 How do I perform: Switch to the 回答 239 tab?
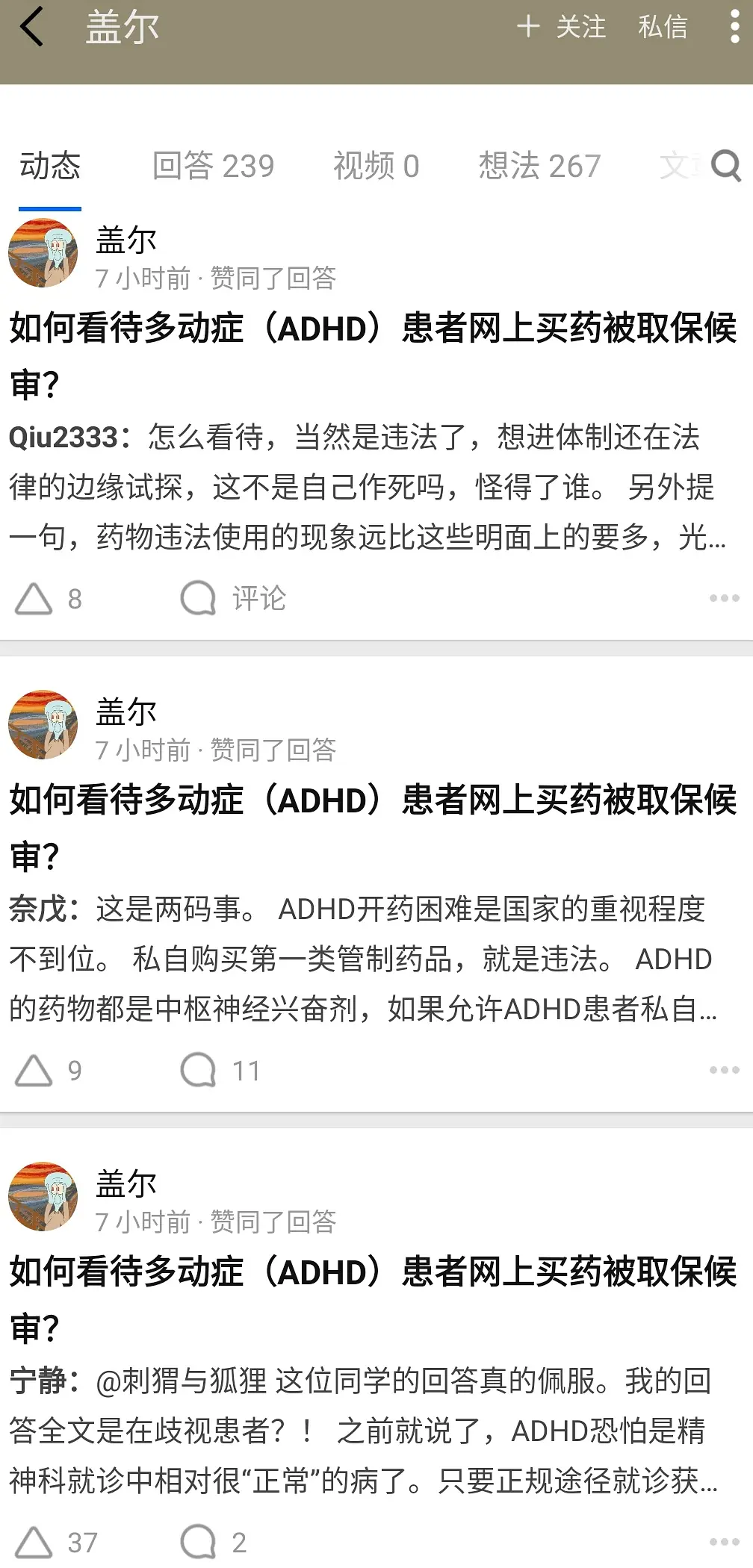[214, 166]
